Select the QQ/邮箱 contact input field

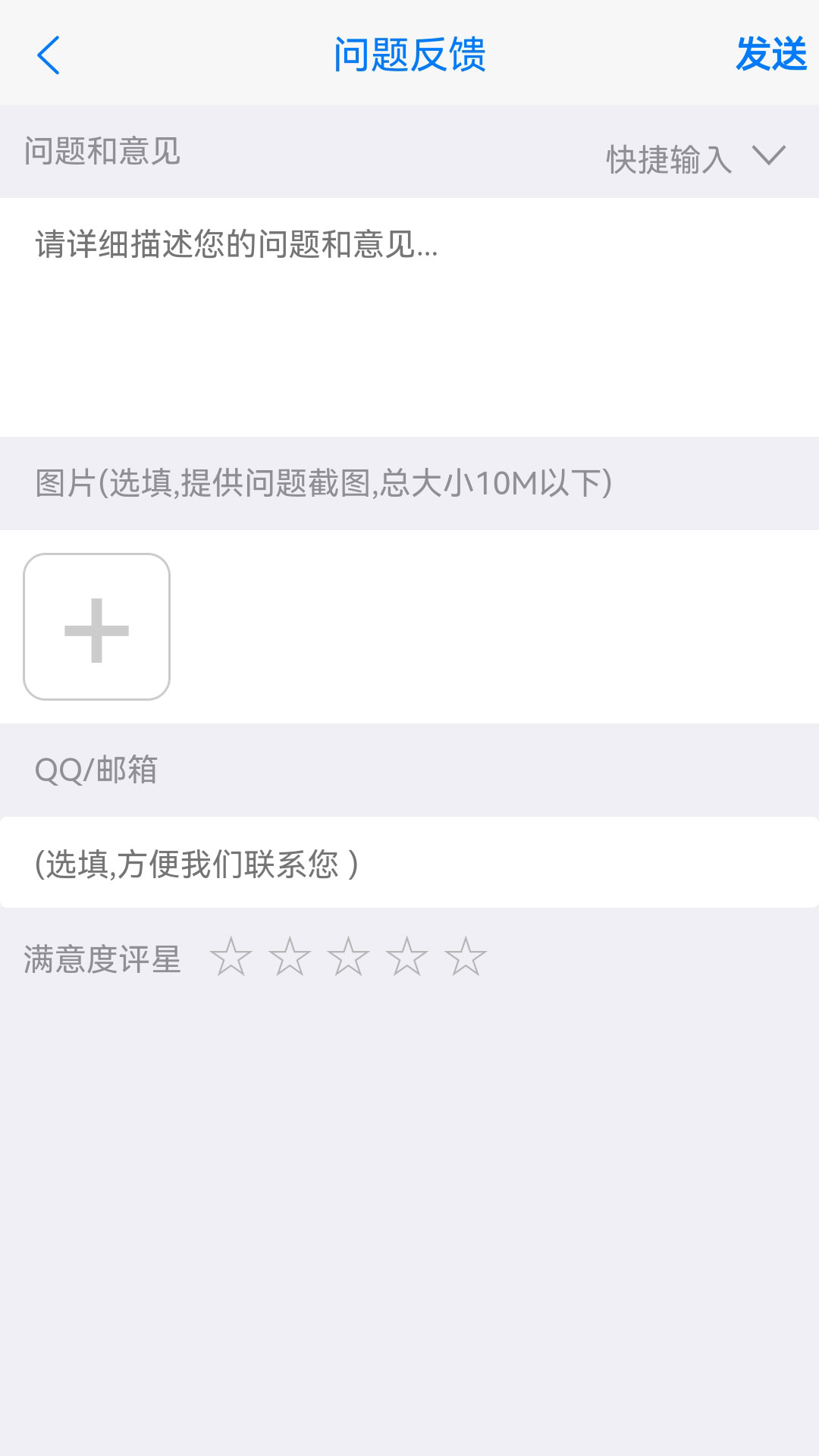pos(409,863)
